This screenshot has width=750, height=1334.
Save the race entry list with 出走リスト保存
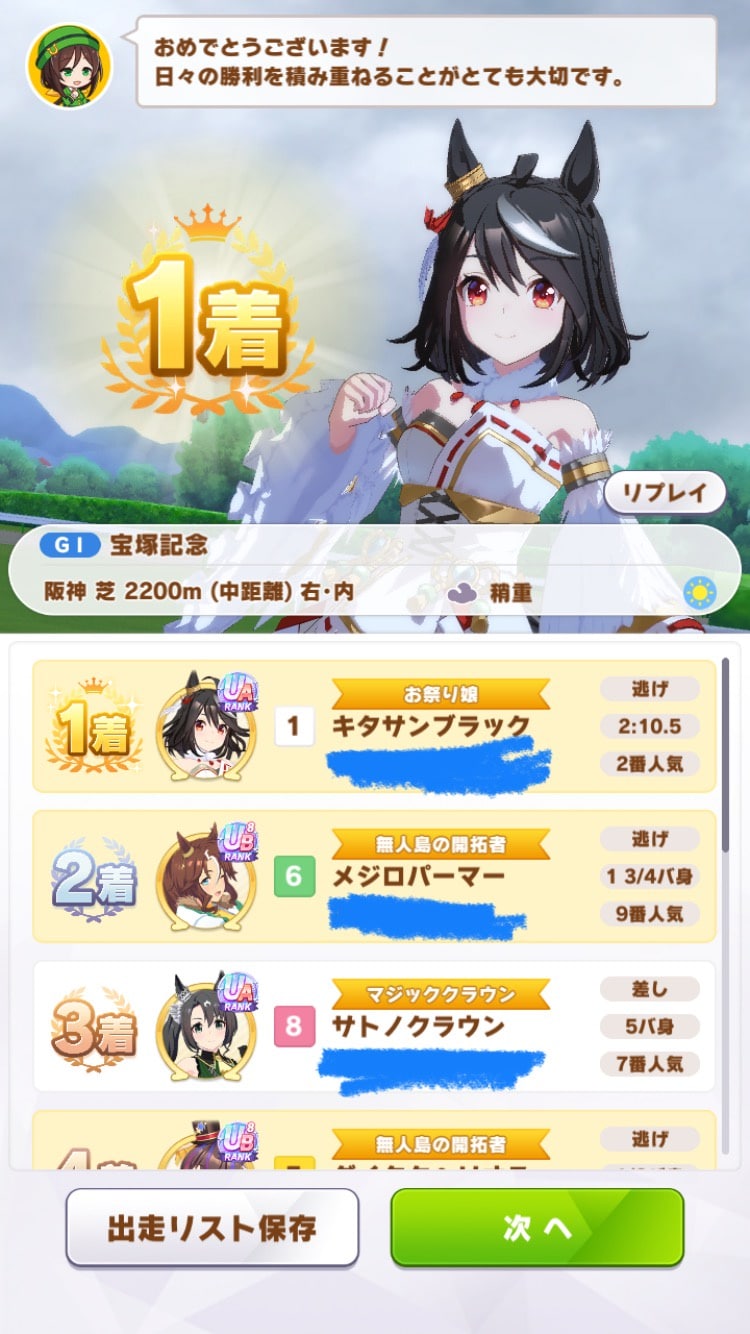[x=212, y=1227]
